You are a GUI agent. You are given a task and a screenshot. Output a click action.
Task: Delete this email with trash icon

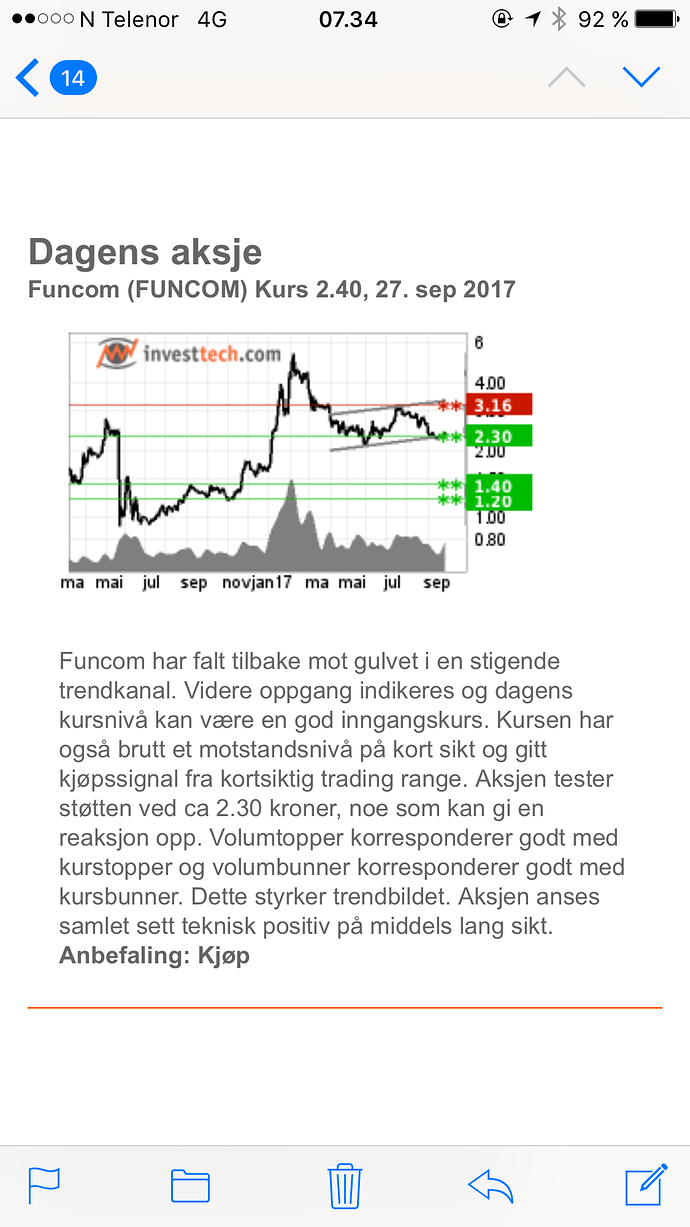point(344,1185)
